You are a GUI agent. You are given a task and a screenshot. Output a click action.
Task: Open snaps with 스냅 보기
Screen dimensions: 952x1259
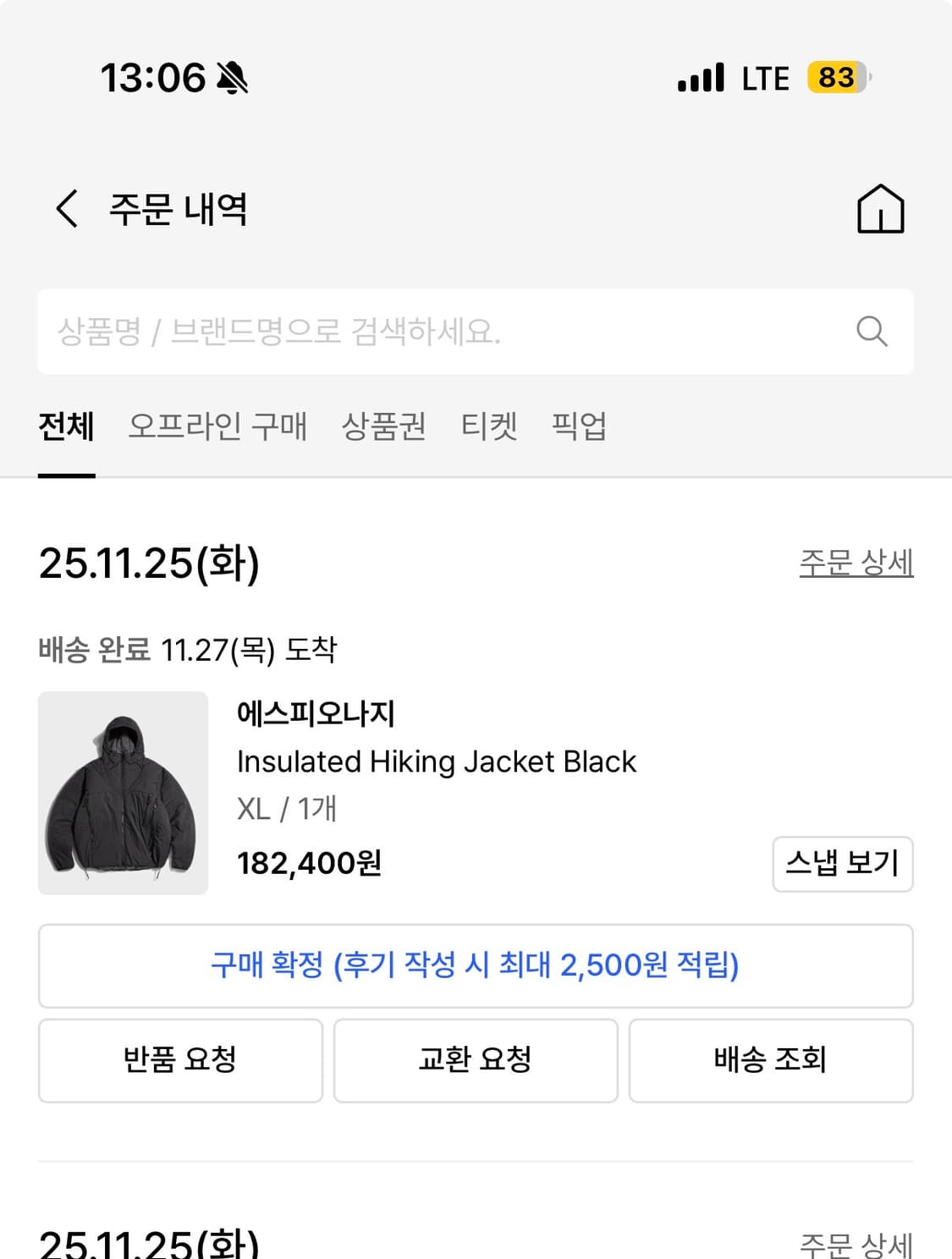(843, 864)
